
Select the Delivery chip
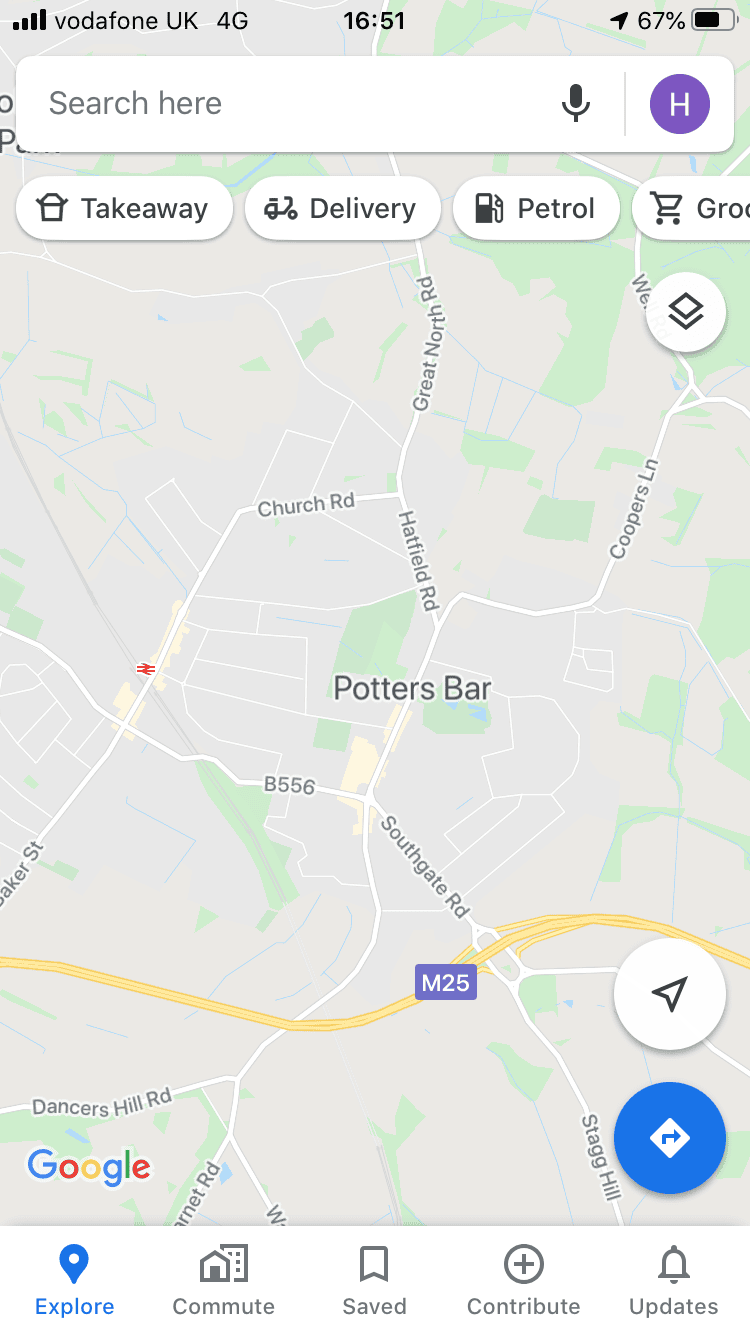click(342, 208)
